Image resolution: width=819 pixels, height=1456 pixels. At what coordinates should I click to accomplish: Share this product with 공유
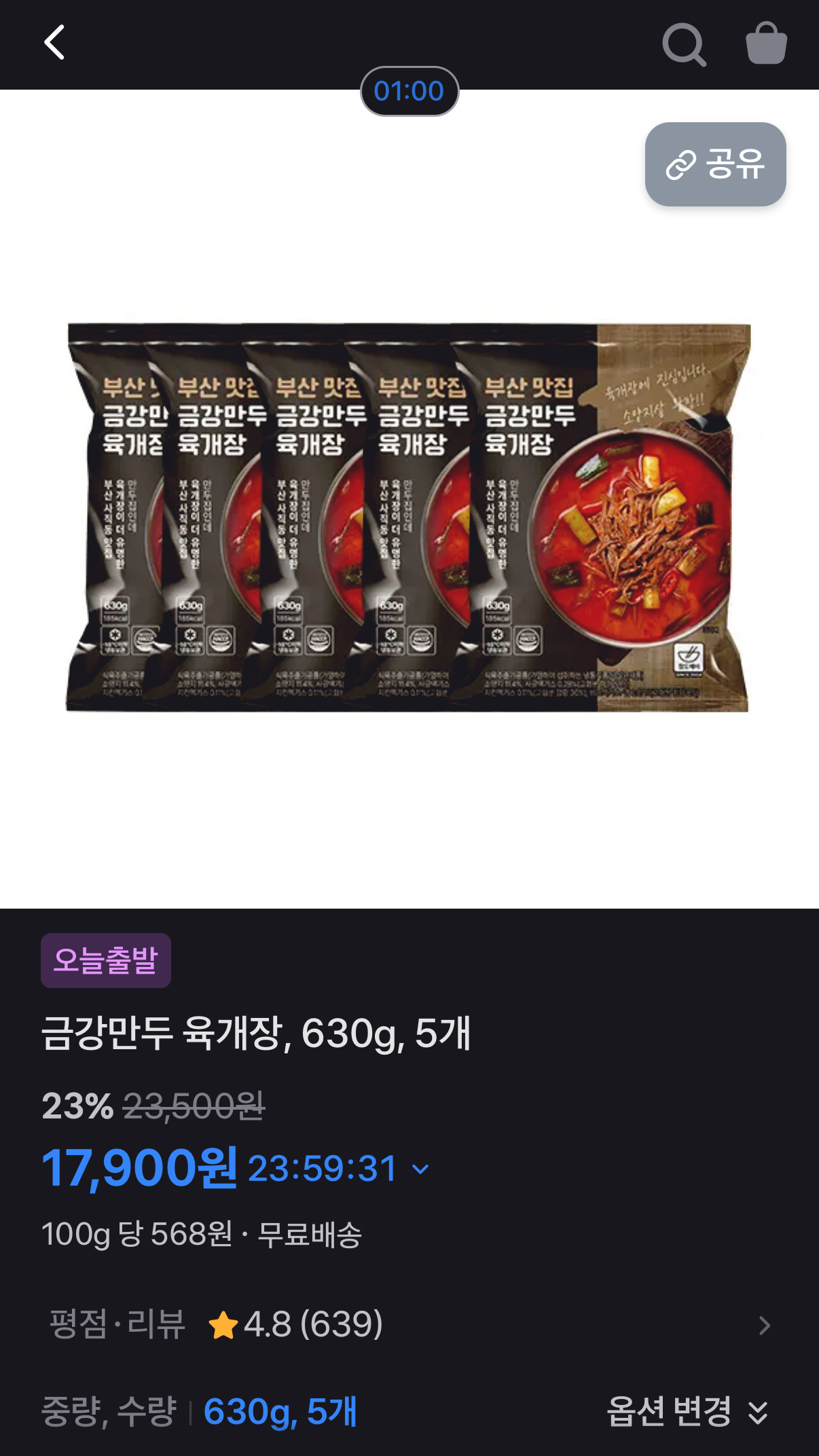(715, 164)
